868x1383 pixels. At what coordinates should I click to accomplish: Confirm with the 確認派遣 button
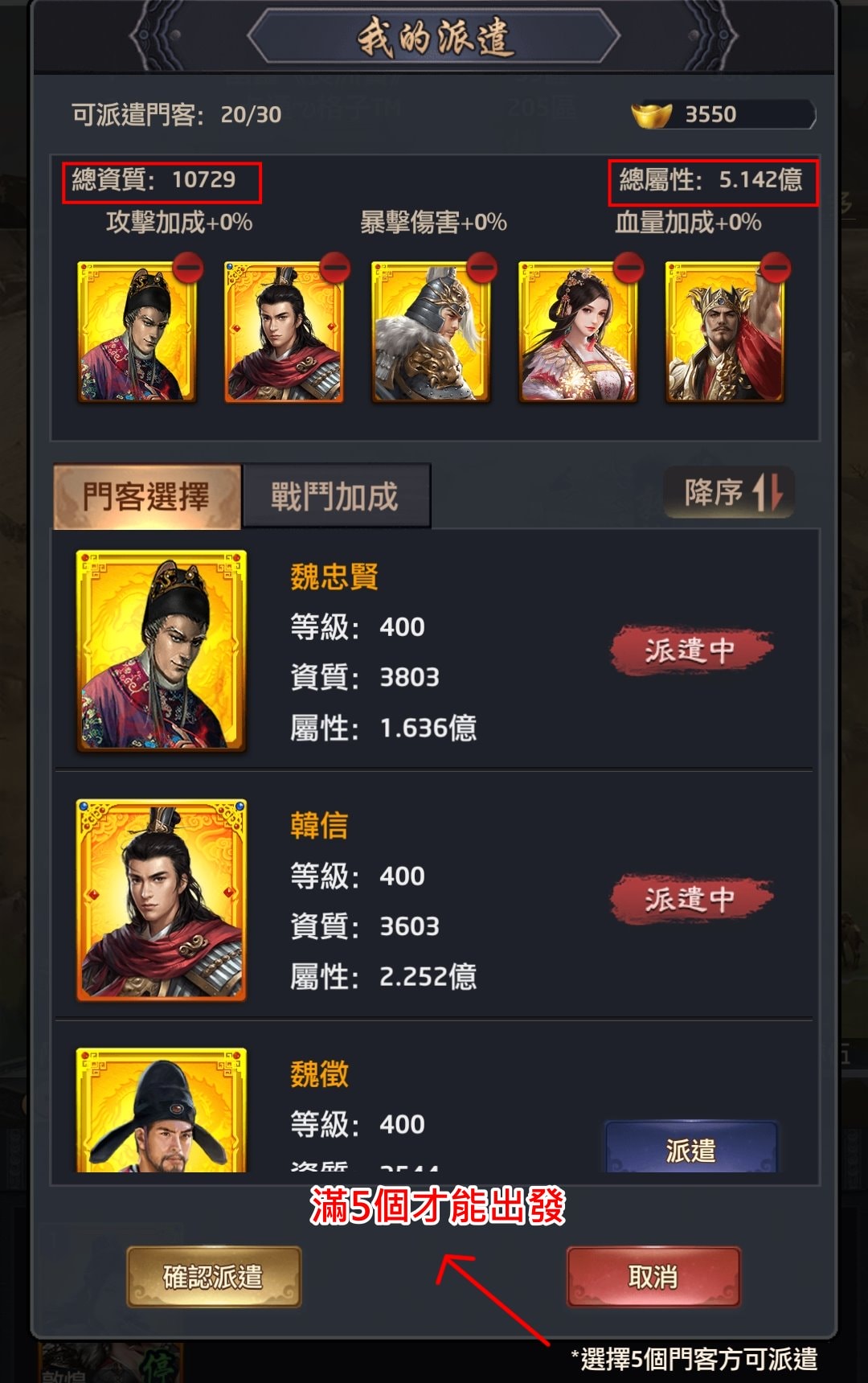point(214,1276)
